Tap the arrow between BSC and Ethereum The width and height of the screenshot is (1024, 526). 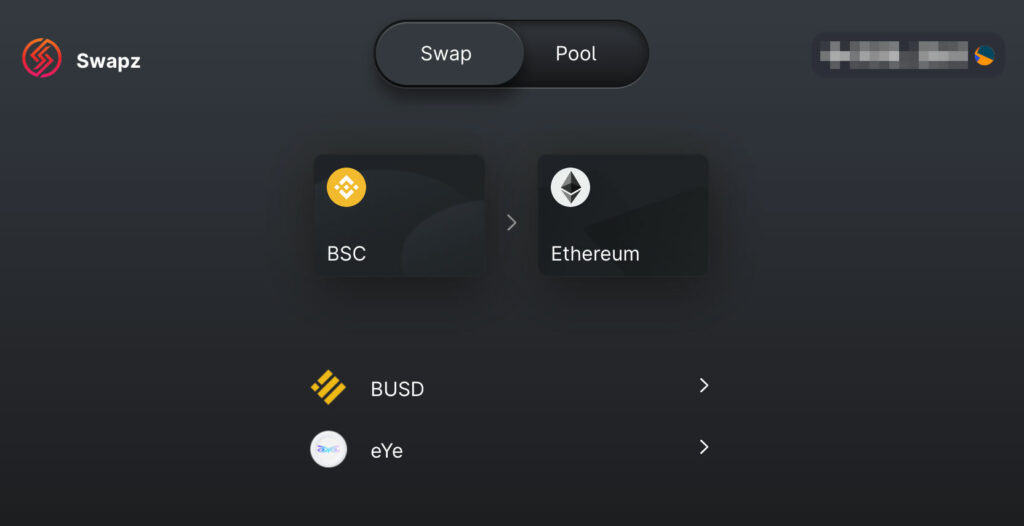[x=512, y=222]
